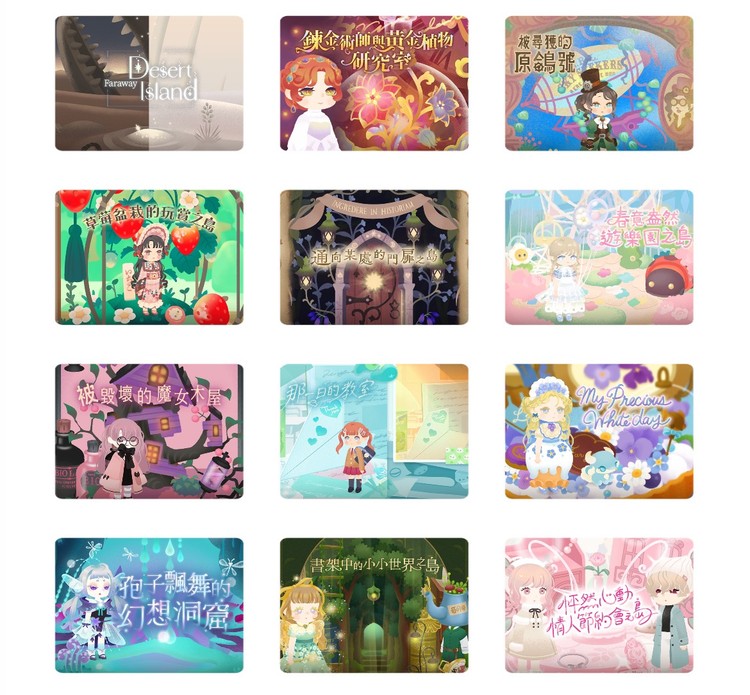View the 孢子飄舞的幻想洞窟 card
750x695 pixels.
tap(149, 605)
